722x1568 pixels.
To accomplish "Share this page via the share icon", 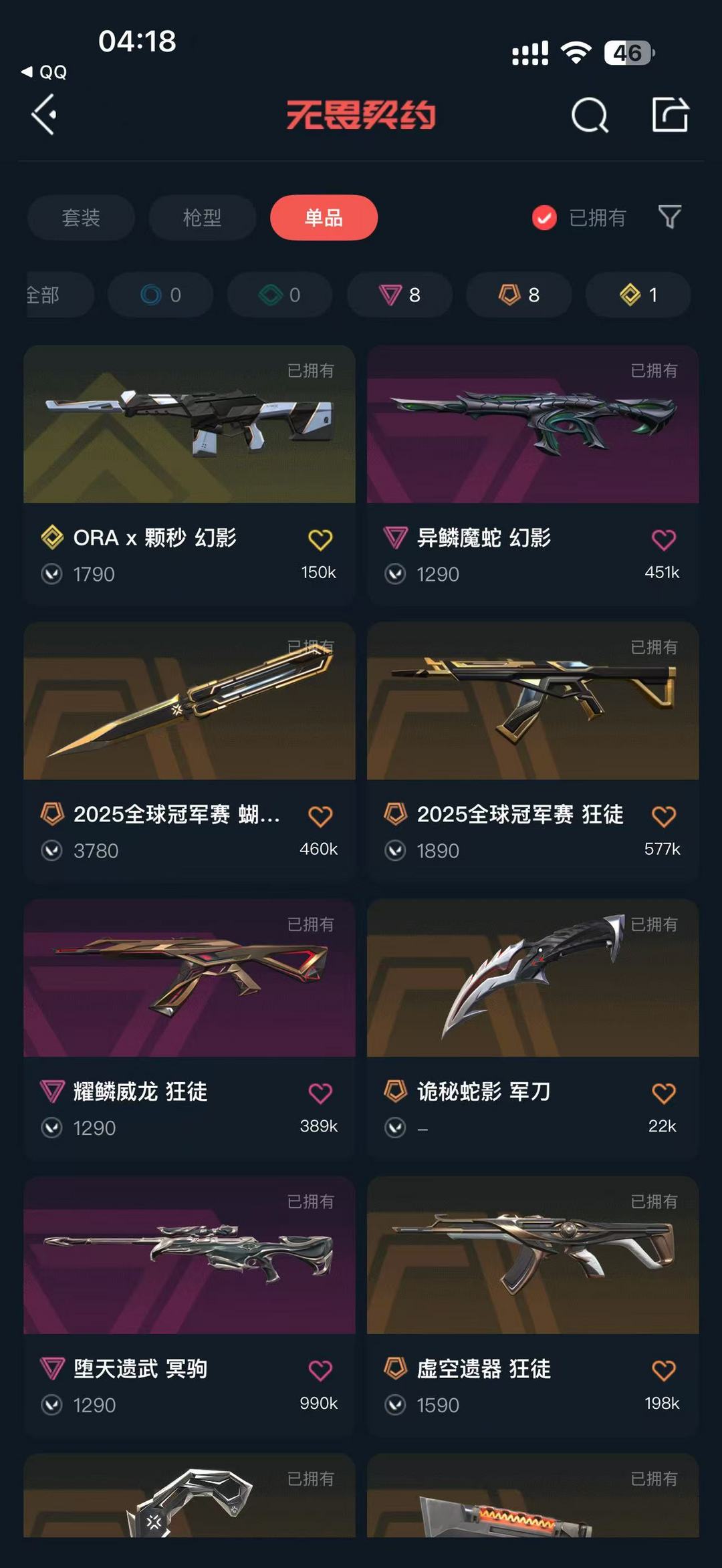I will click(670, 115).
